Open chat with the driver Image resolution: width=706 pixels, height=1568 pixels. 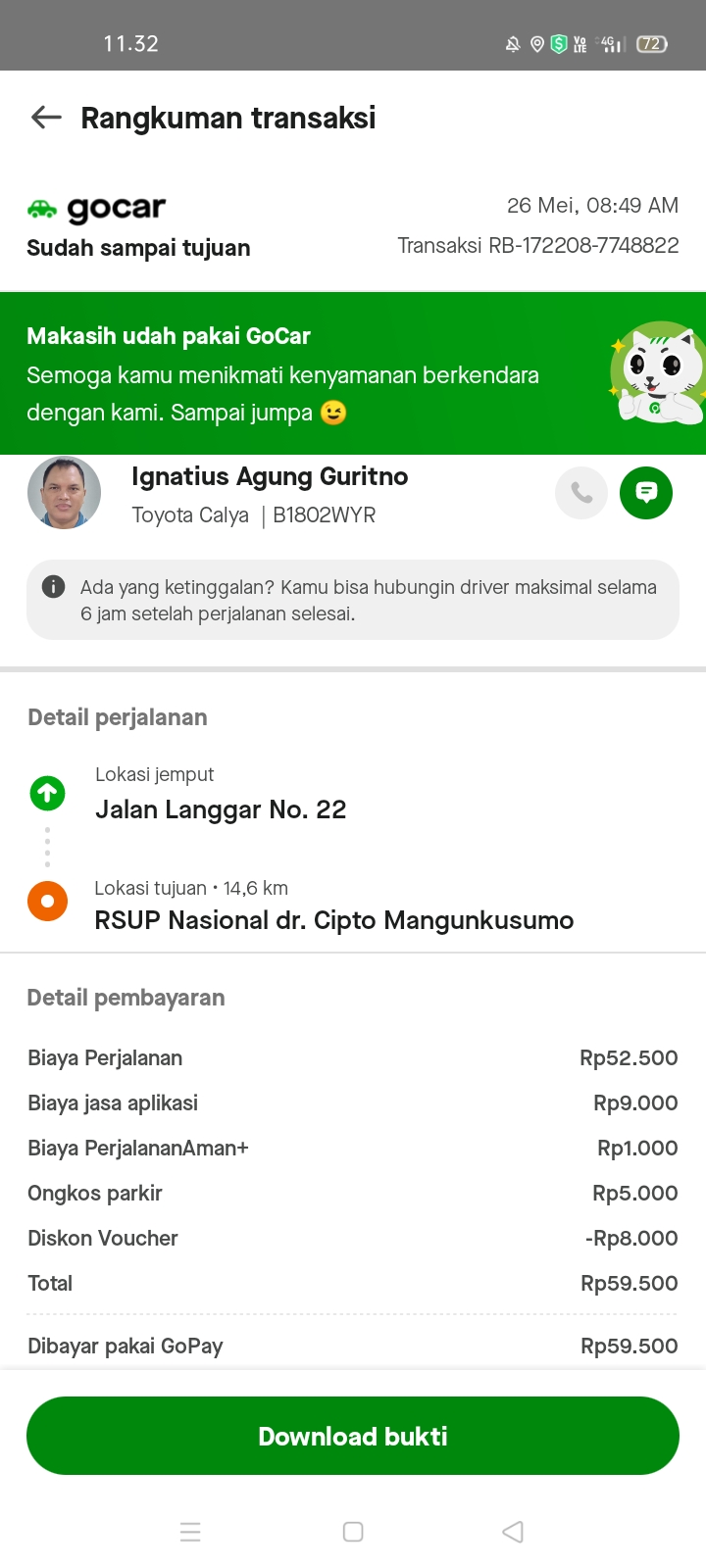[x=646, y=492]
